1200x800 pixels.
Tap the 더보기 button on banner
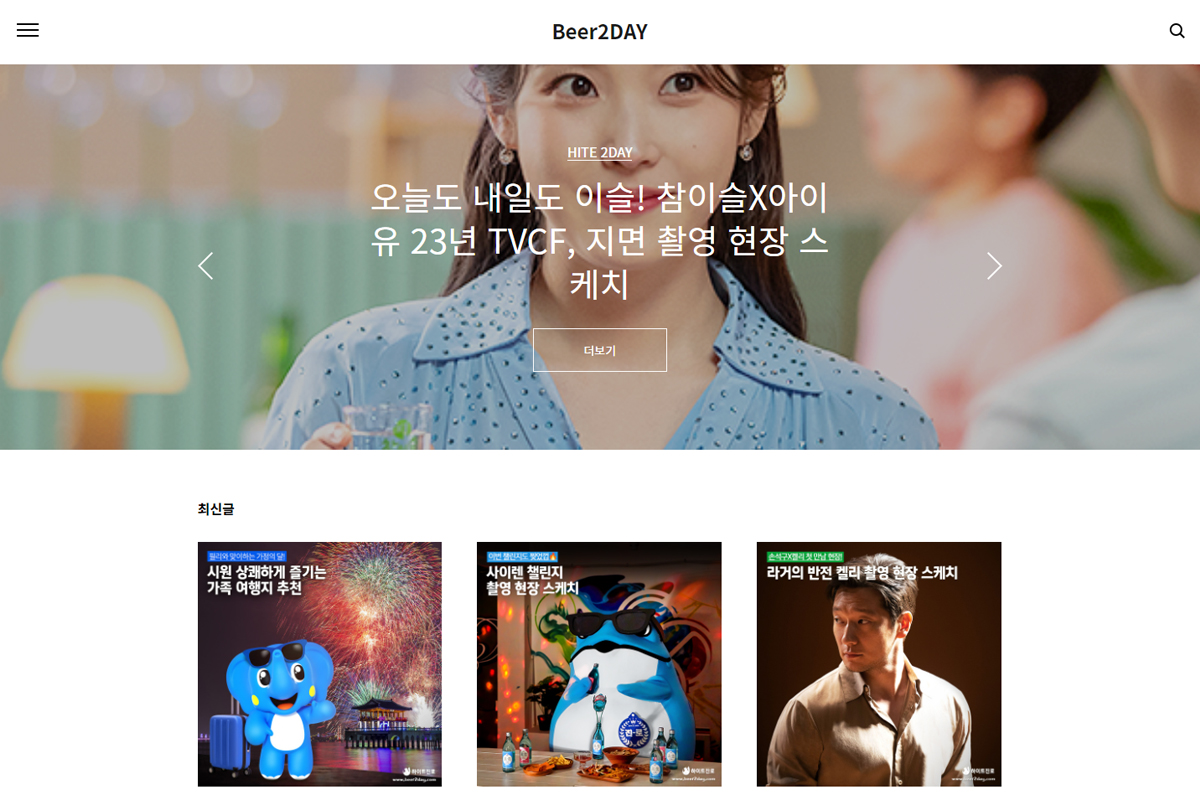600,350
